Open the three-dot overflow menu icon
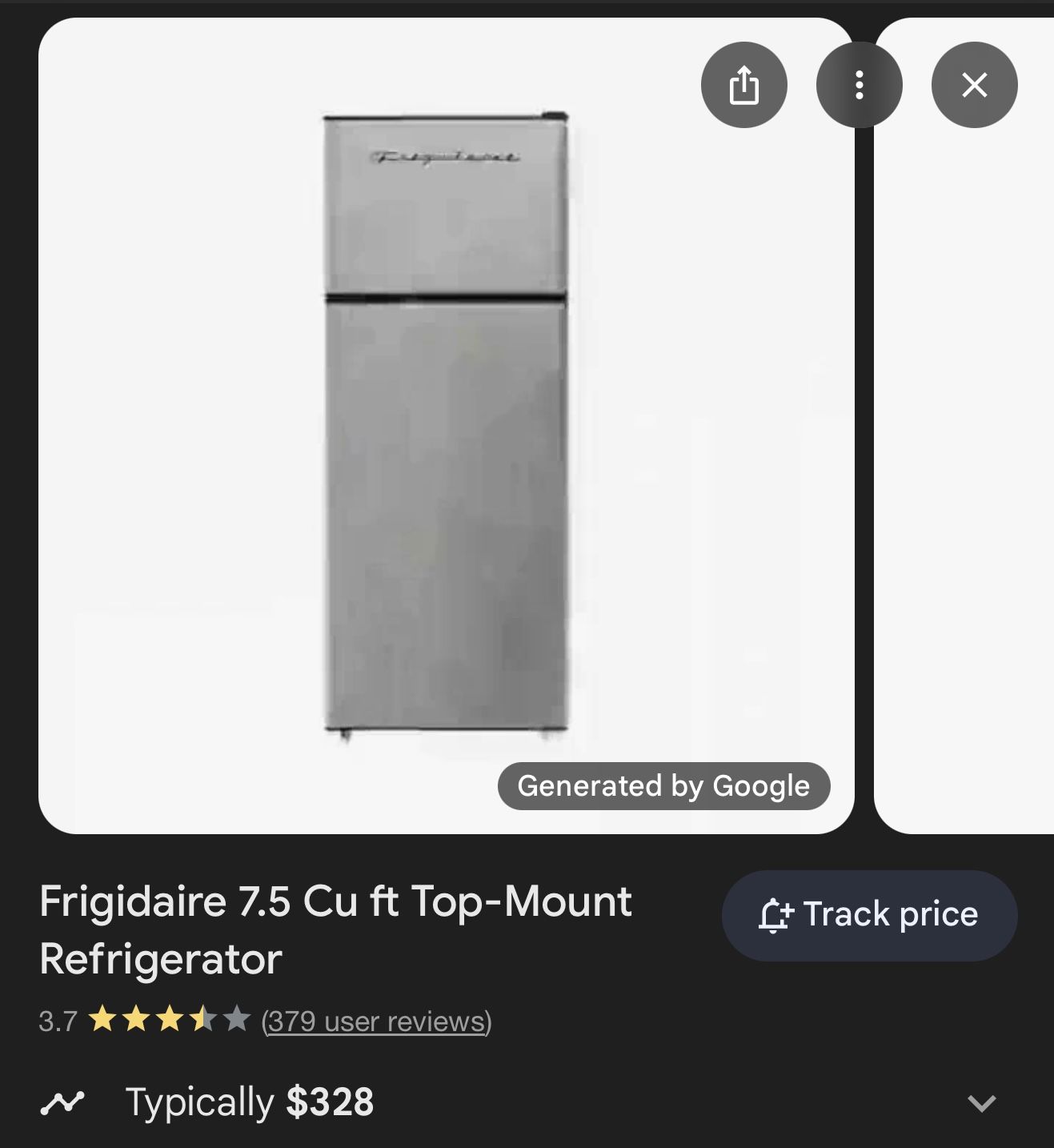The image size is (1054, 1148). point(859,84)
